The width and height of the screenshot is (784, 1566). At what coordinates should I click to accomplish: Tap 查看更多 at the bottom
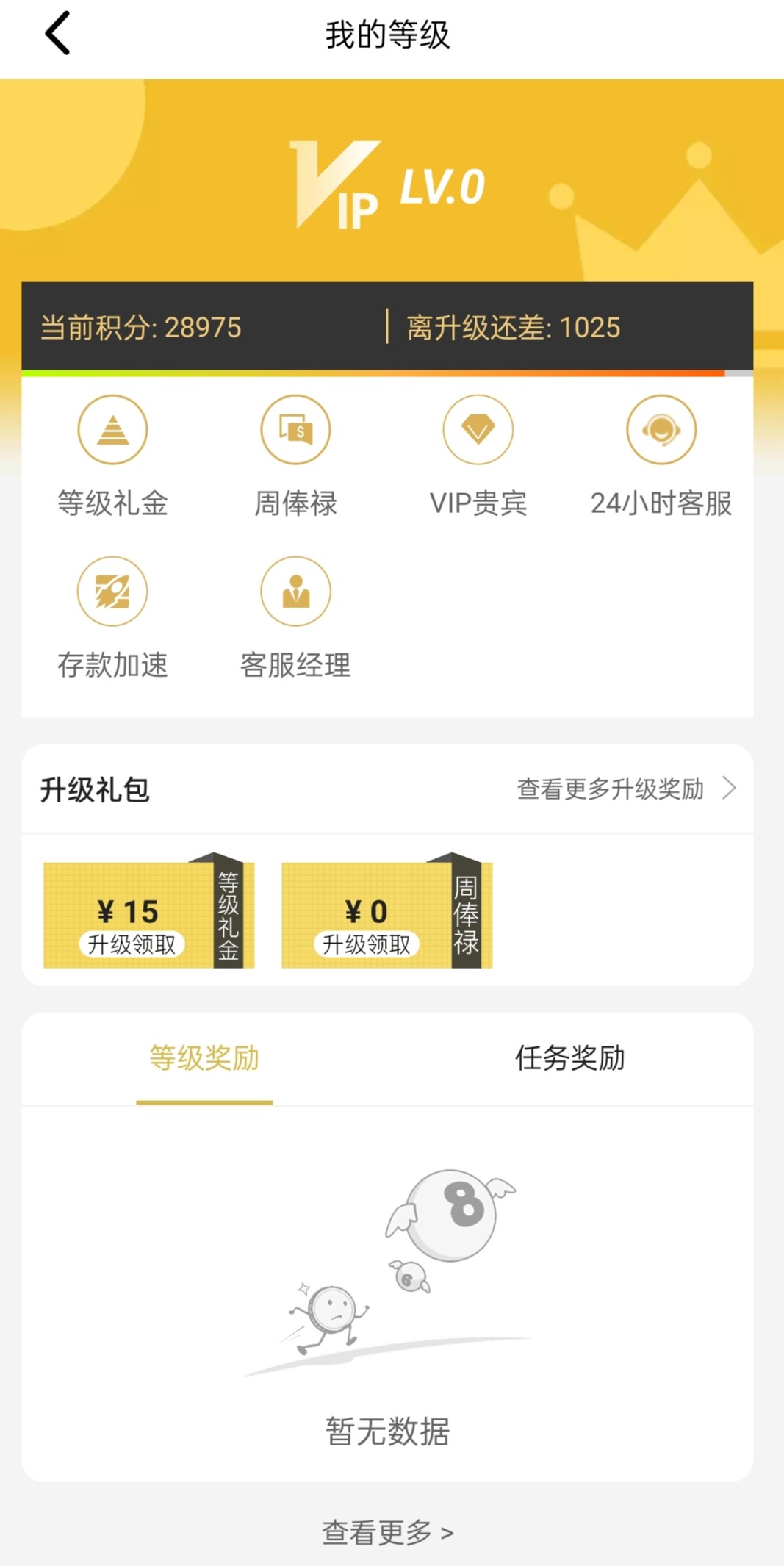coord(387,1532)
